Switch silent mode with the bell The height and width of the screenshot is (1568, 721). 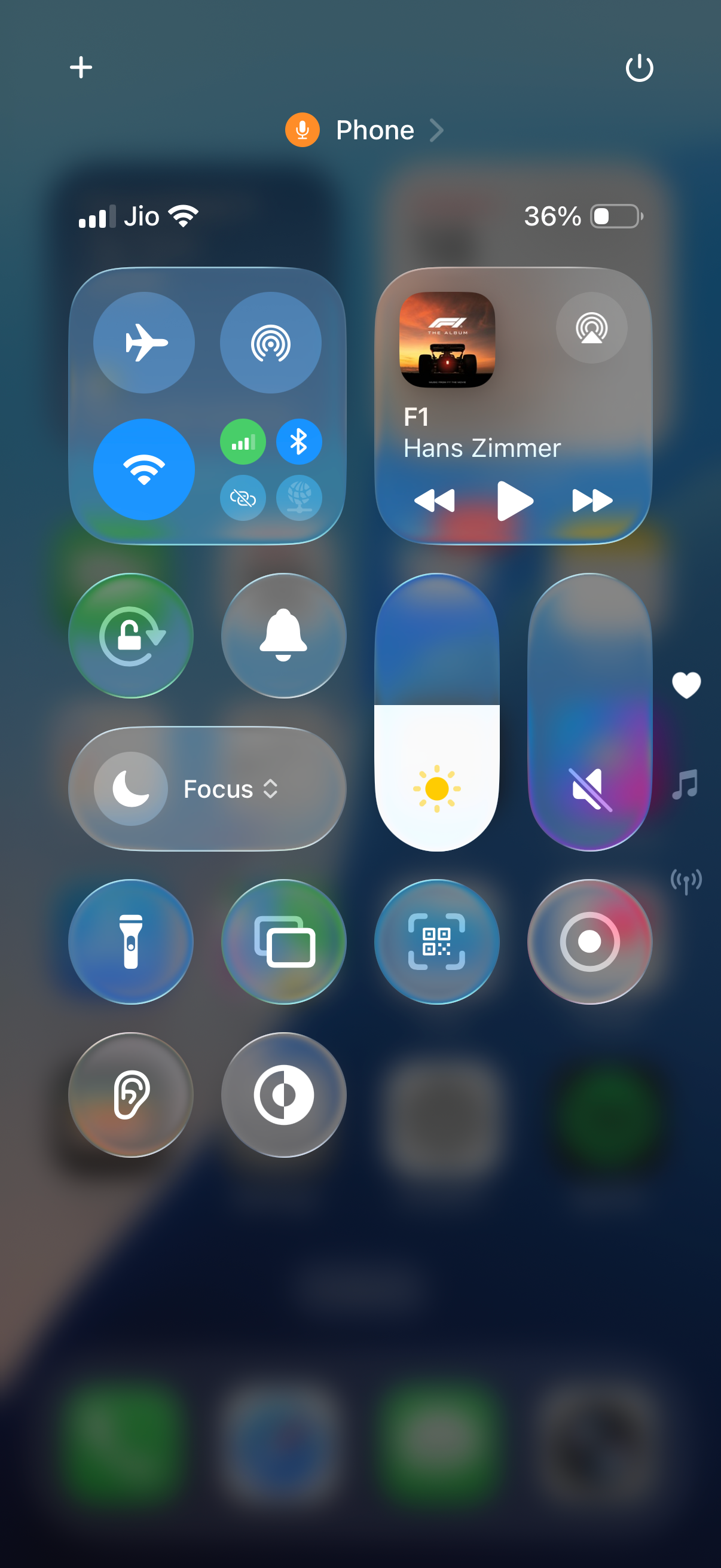click(x=283, y=636)
